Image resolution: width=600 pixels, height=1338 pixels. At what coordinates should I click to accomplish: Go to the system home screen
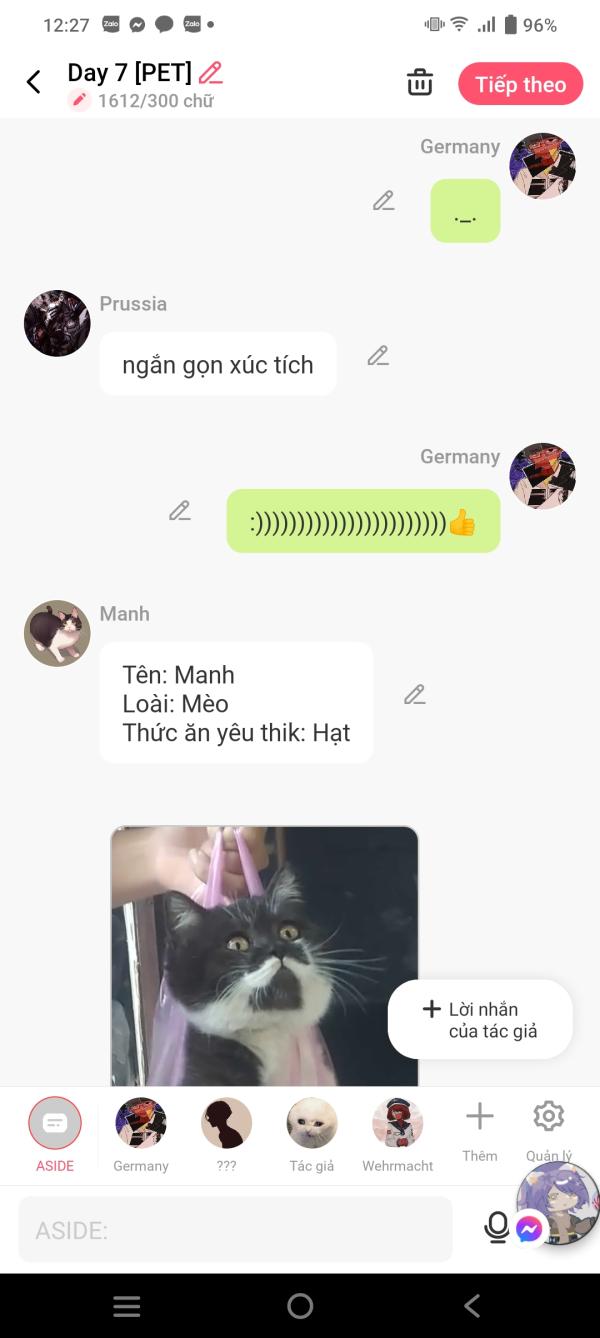coord(300,1306)
